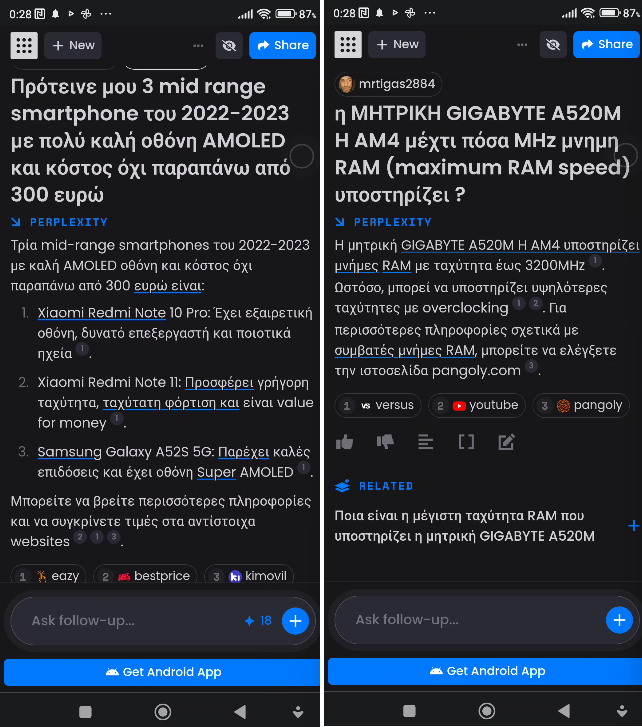Tap the brackets icon under the GIGABYTE answer
Screen dimensions: 642x727
(466, 442)
